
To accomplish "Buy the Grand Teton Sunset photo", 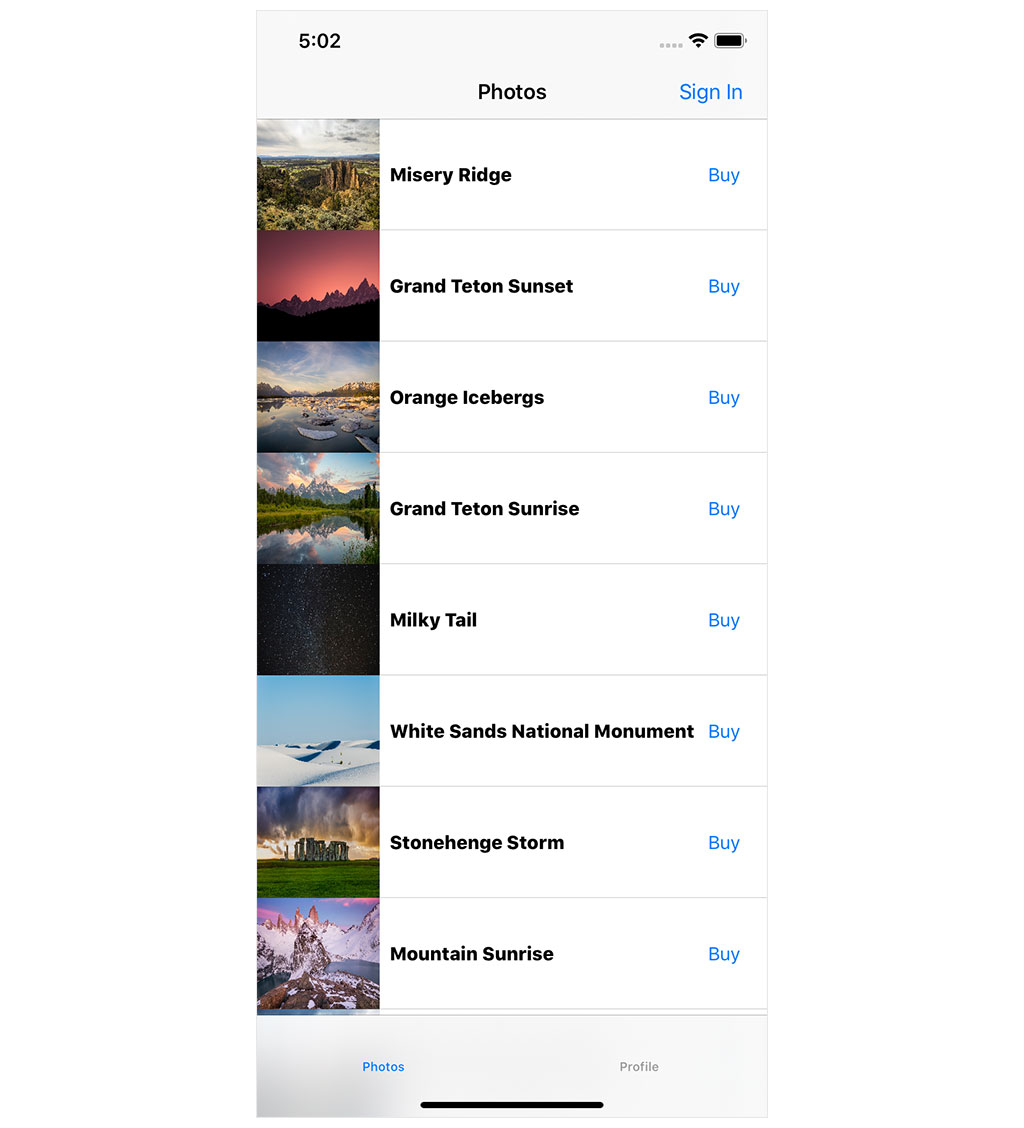I will 723,286.
